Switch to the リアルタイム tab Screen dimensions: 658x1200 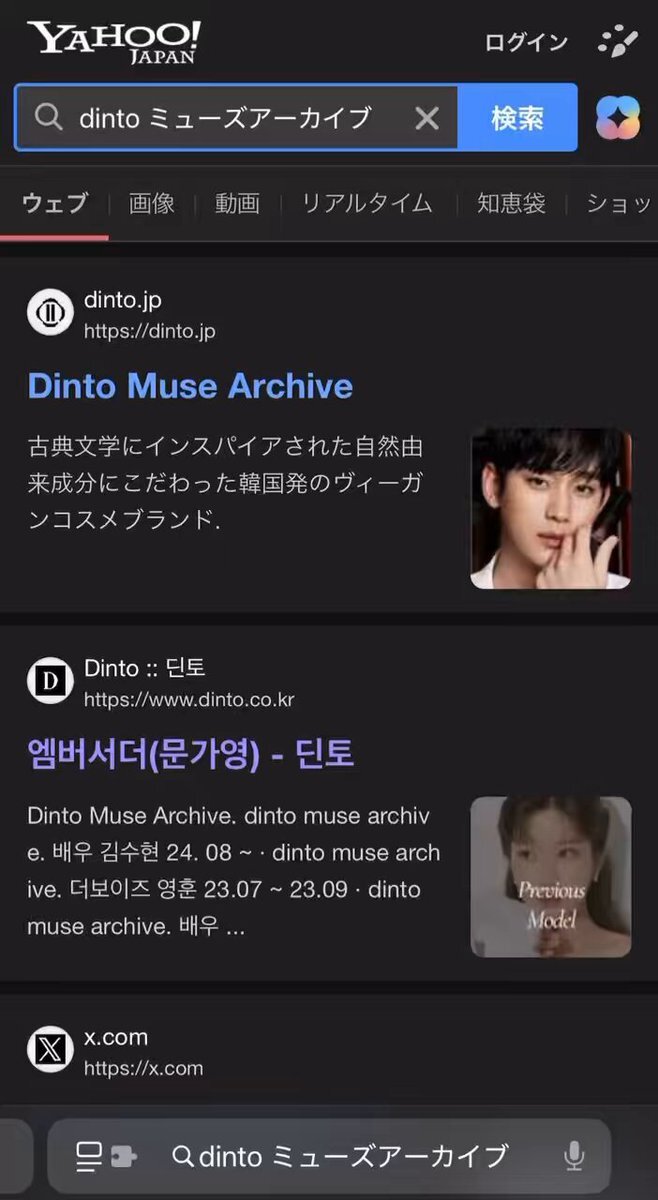tap(367, 203)
